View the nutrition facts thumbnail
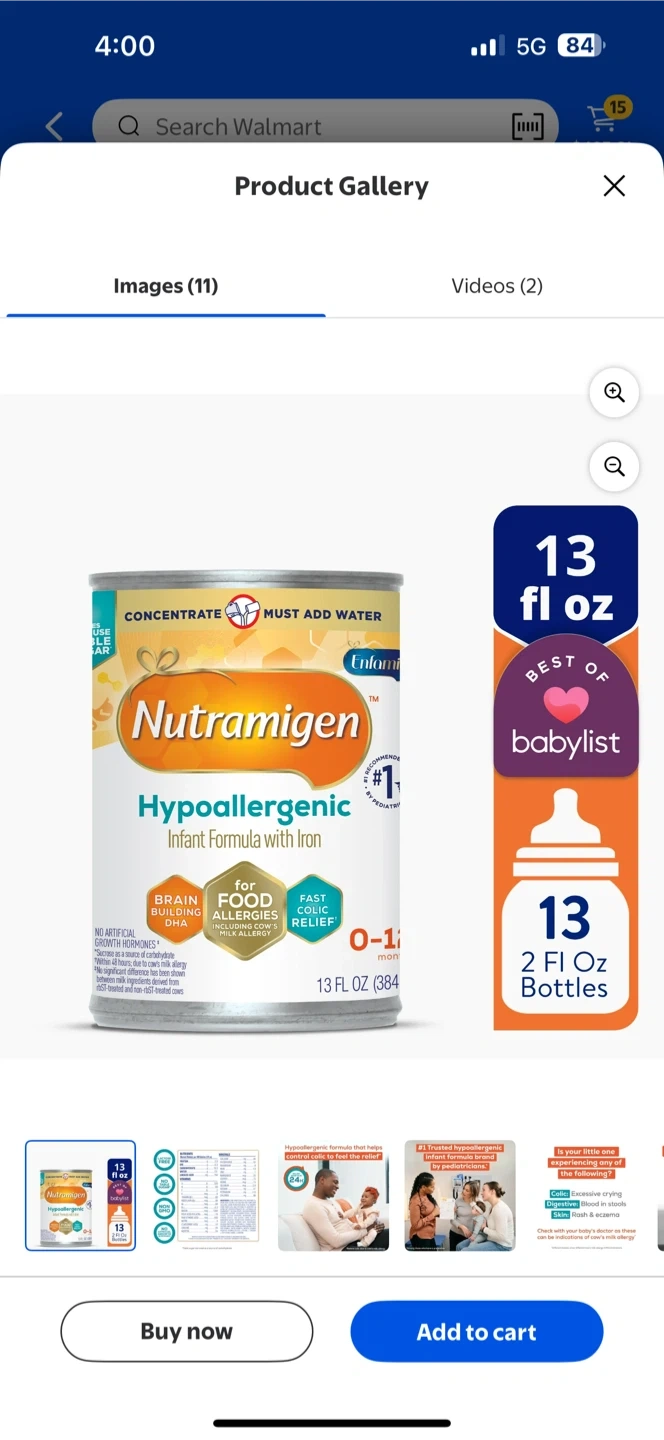 point(206,1196)
